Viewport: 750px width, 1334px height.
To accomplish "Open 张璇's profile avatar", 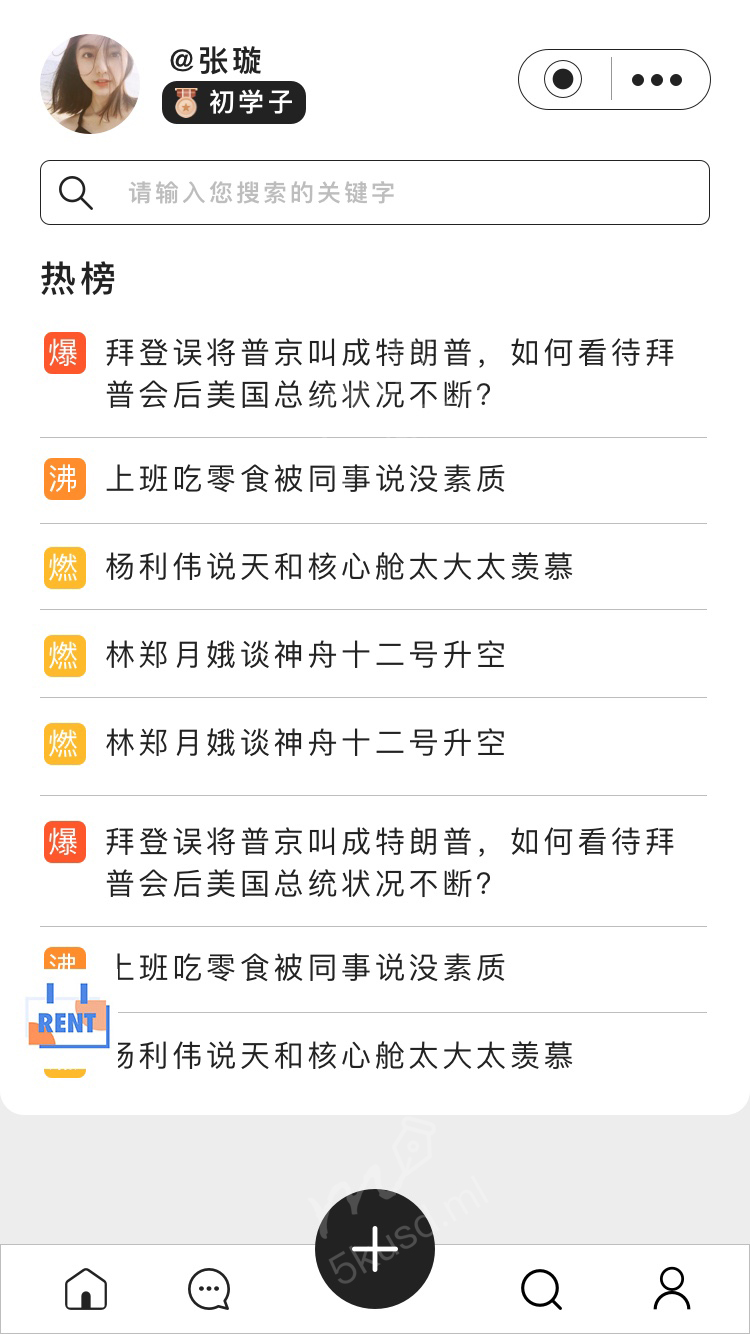I will (x=90, y=84).
